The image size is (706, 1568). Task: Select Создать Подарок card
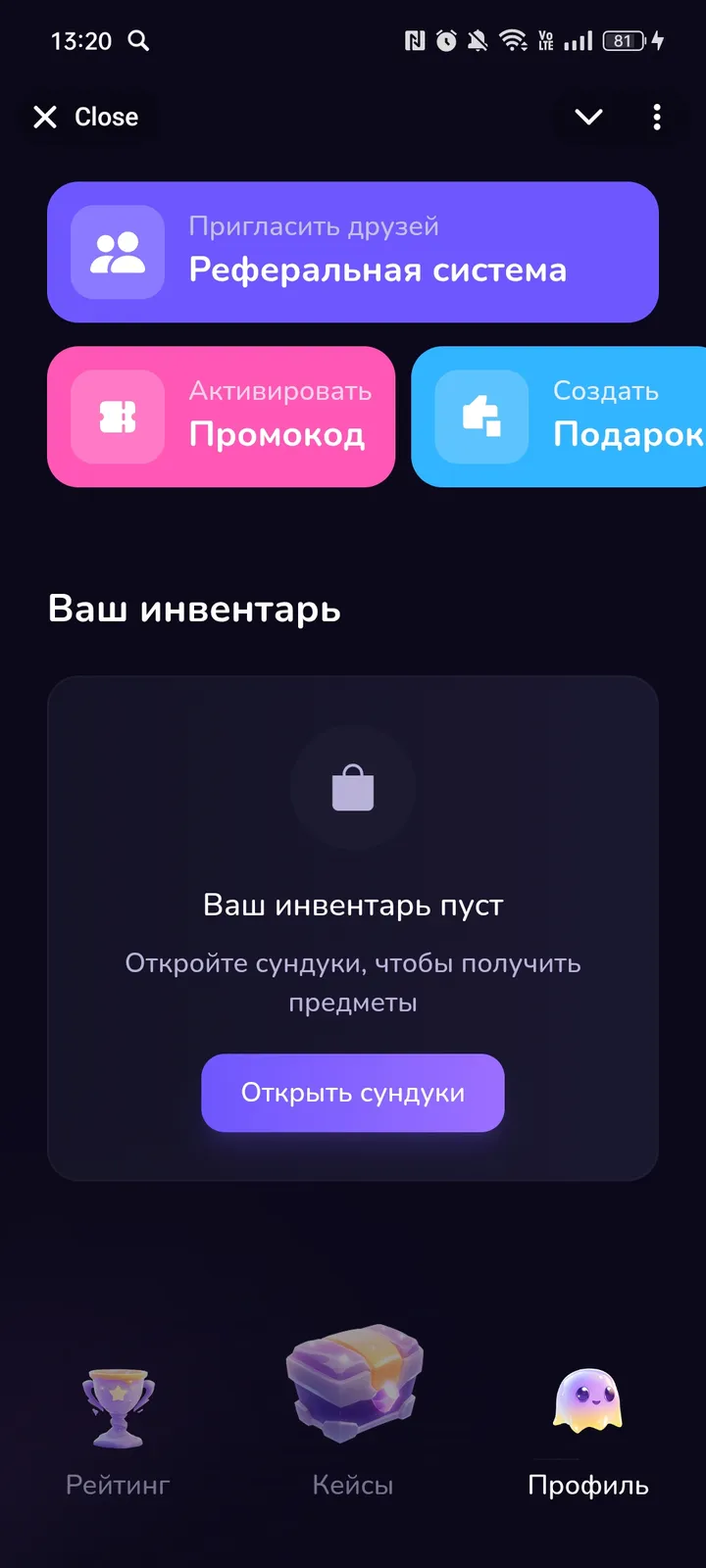(559, 416)
